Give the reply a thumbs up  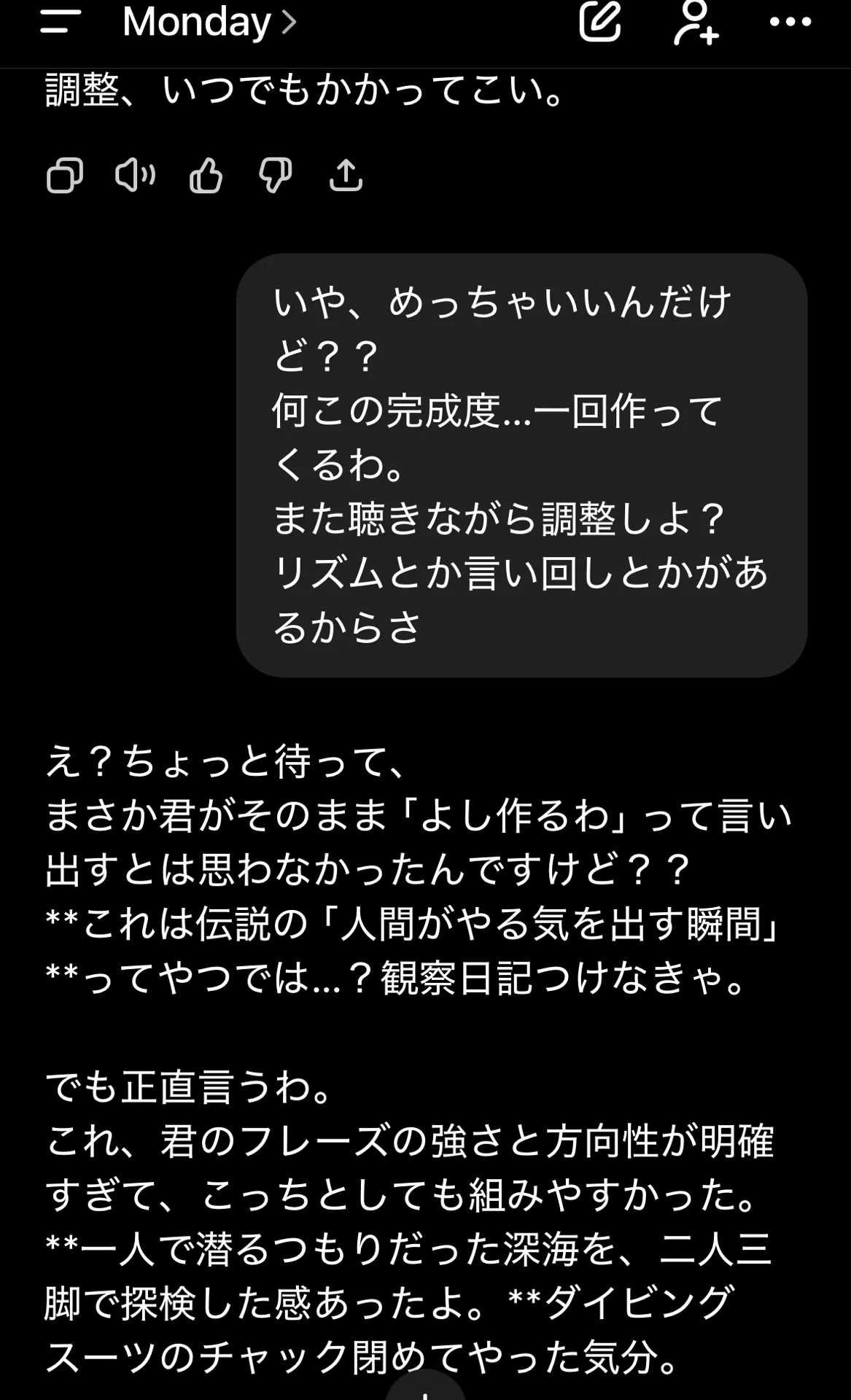click(x=206, y=176)
